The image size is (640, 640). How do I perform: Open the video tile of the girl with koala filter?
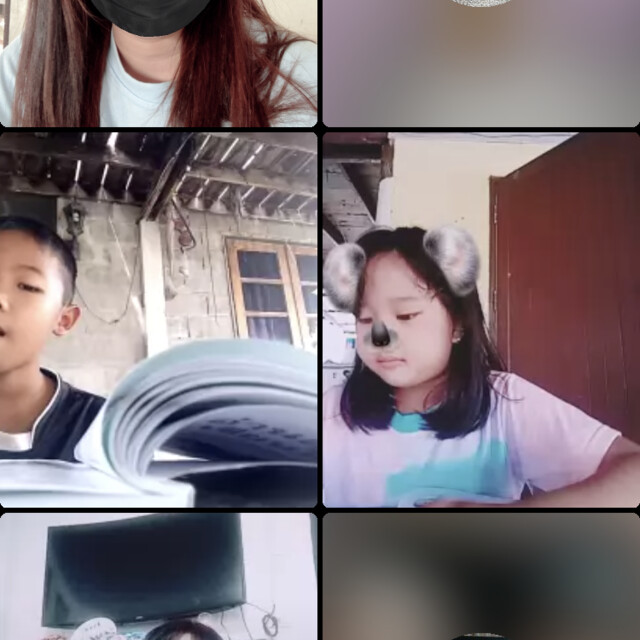[x=480, y=320]
